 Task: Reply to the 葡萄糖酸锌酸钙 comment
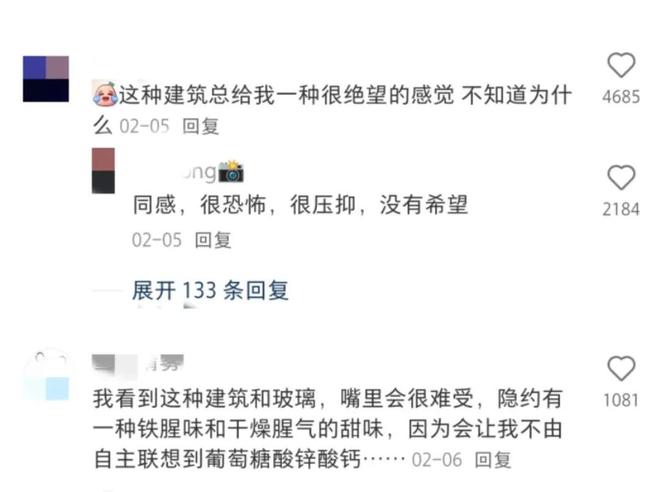coord(492,460)
